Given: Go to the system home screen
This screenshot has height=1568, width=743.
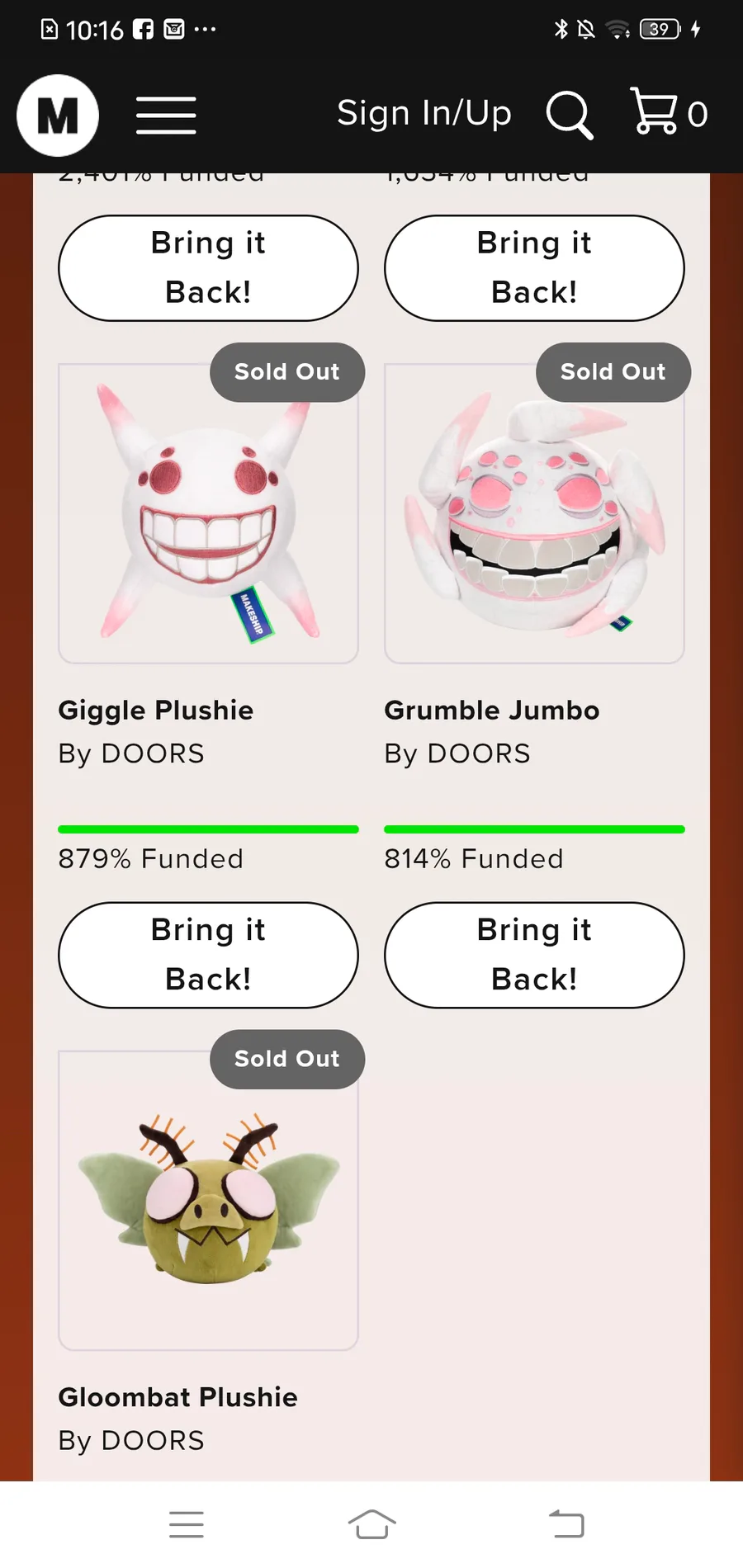Looking at the screenshot, I should coord(372,1524).
